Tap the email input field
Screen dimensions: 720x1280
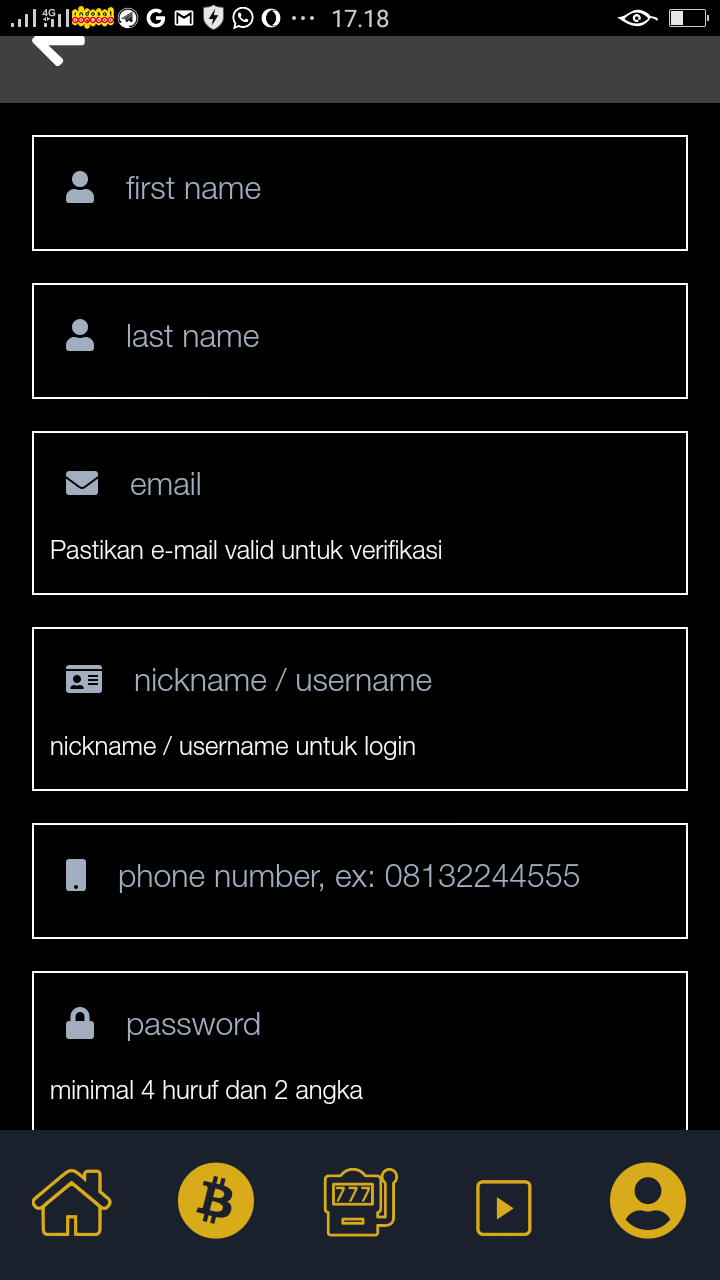(360, 484)
